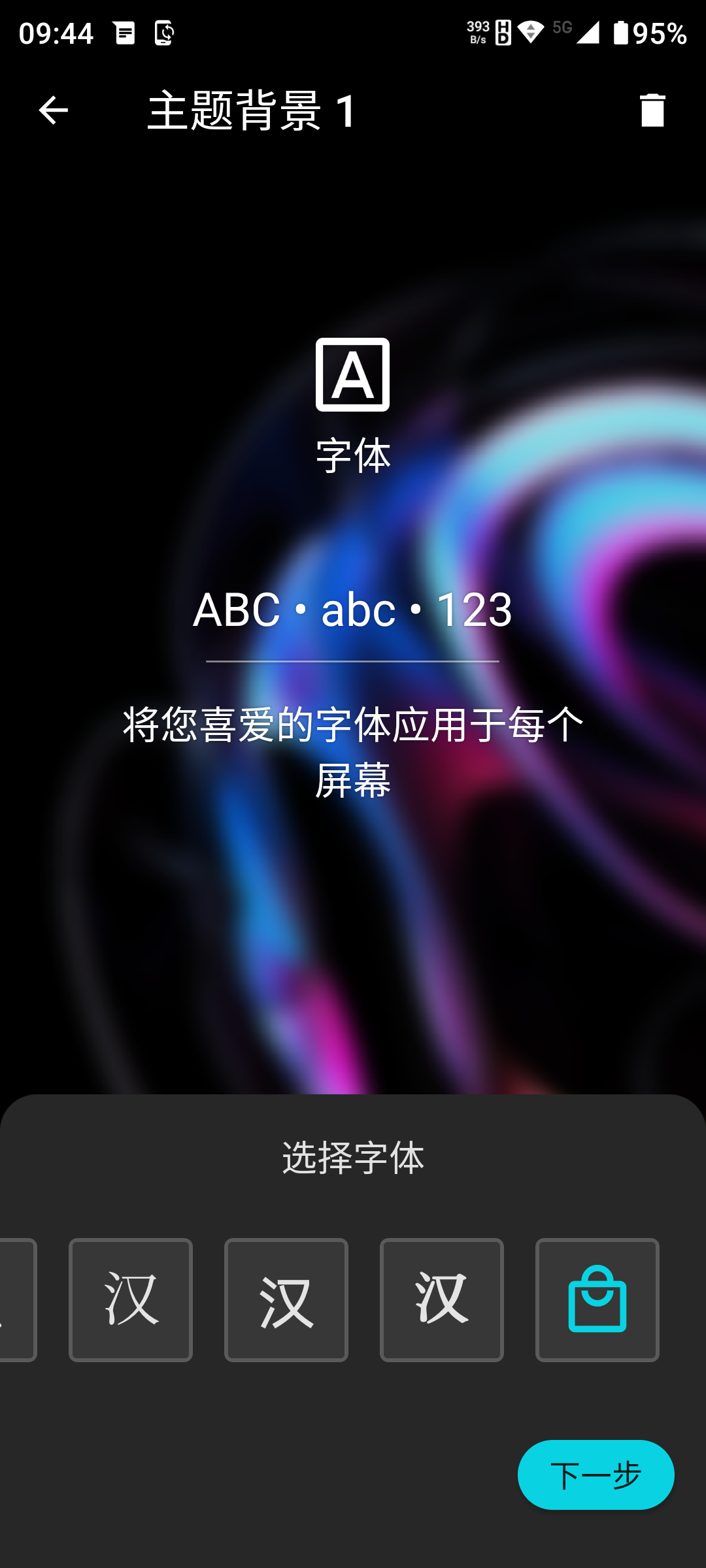
Task: Delete this theme with the trash icon
Action: pyautogui.click(x=652, y=110)
